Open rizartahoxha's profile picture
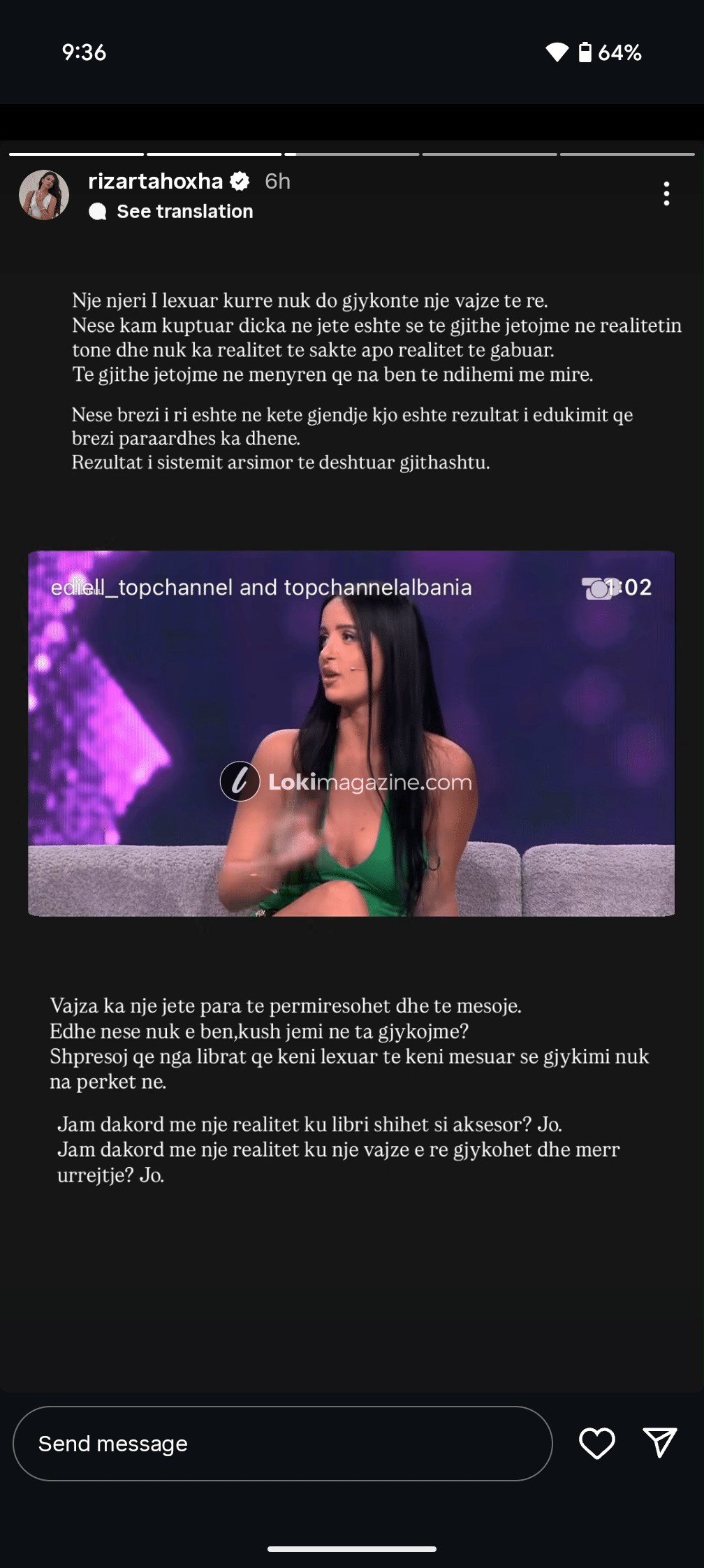 click(x=44, y=195)
